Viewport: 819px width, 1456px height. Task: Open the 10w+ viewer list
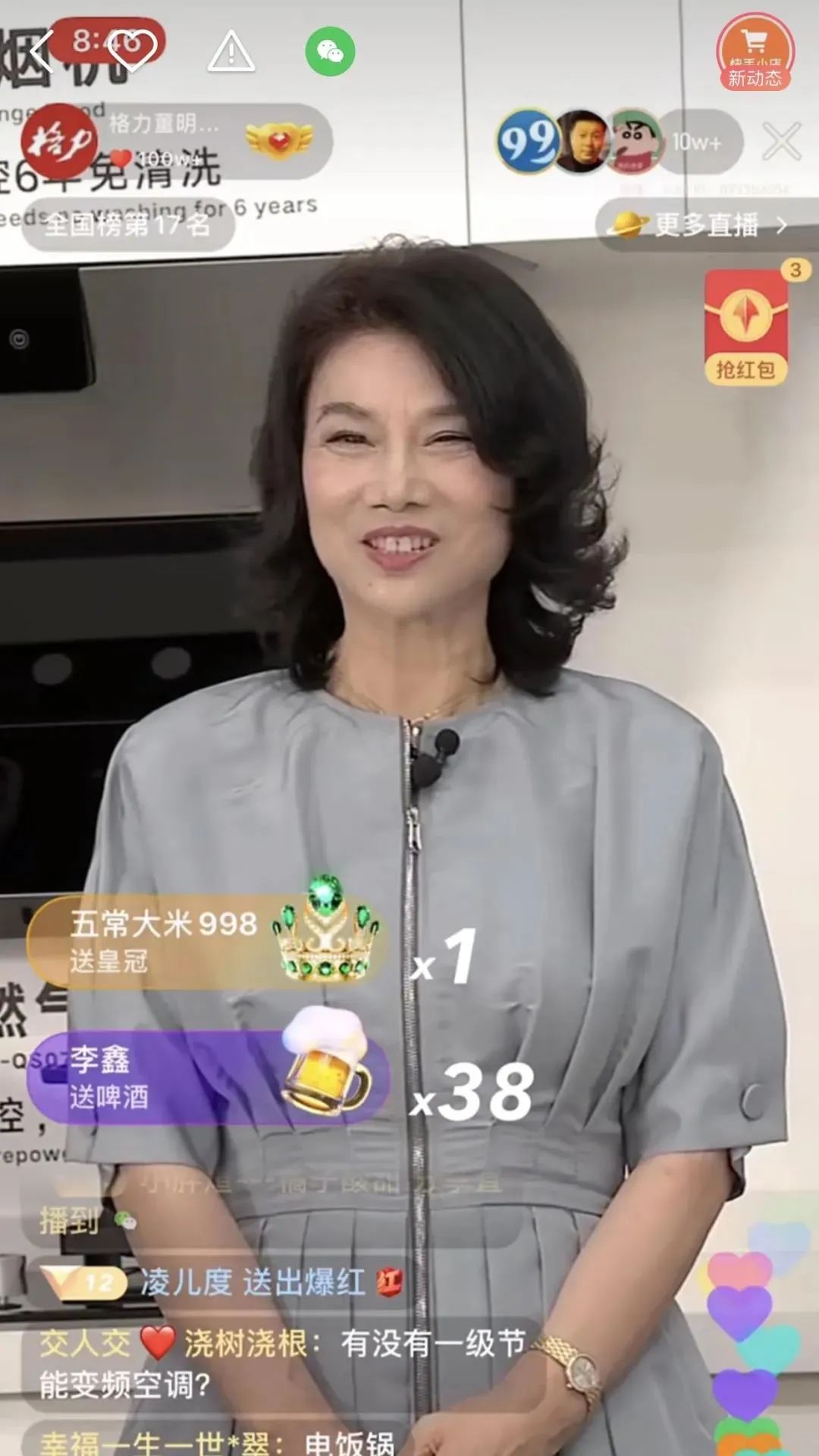tap(698, 142)
